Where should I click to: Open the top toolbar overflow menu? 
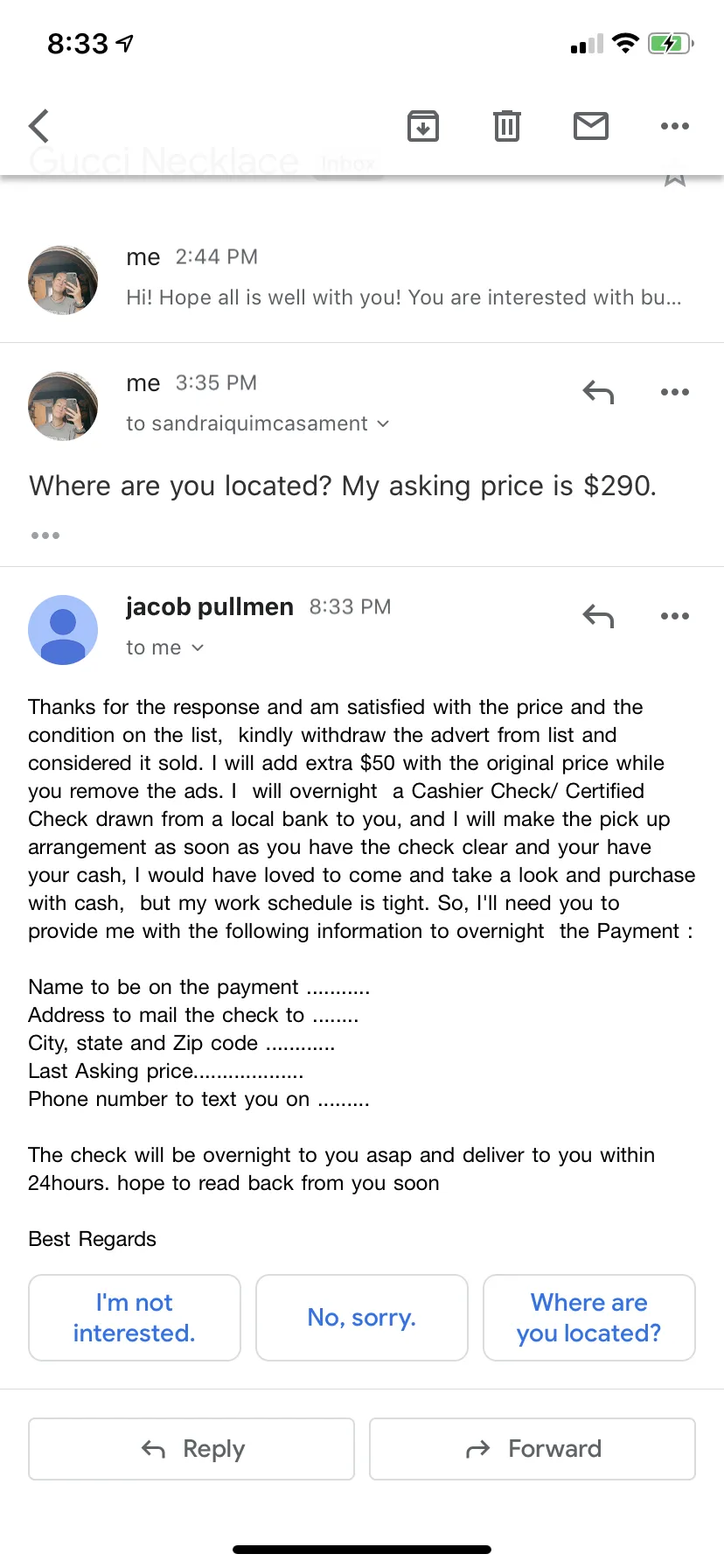(675, 126)
